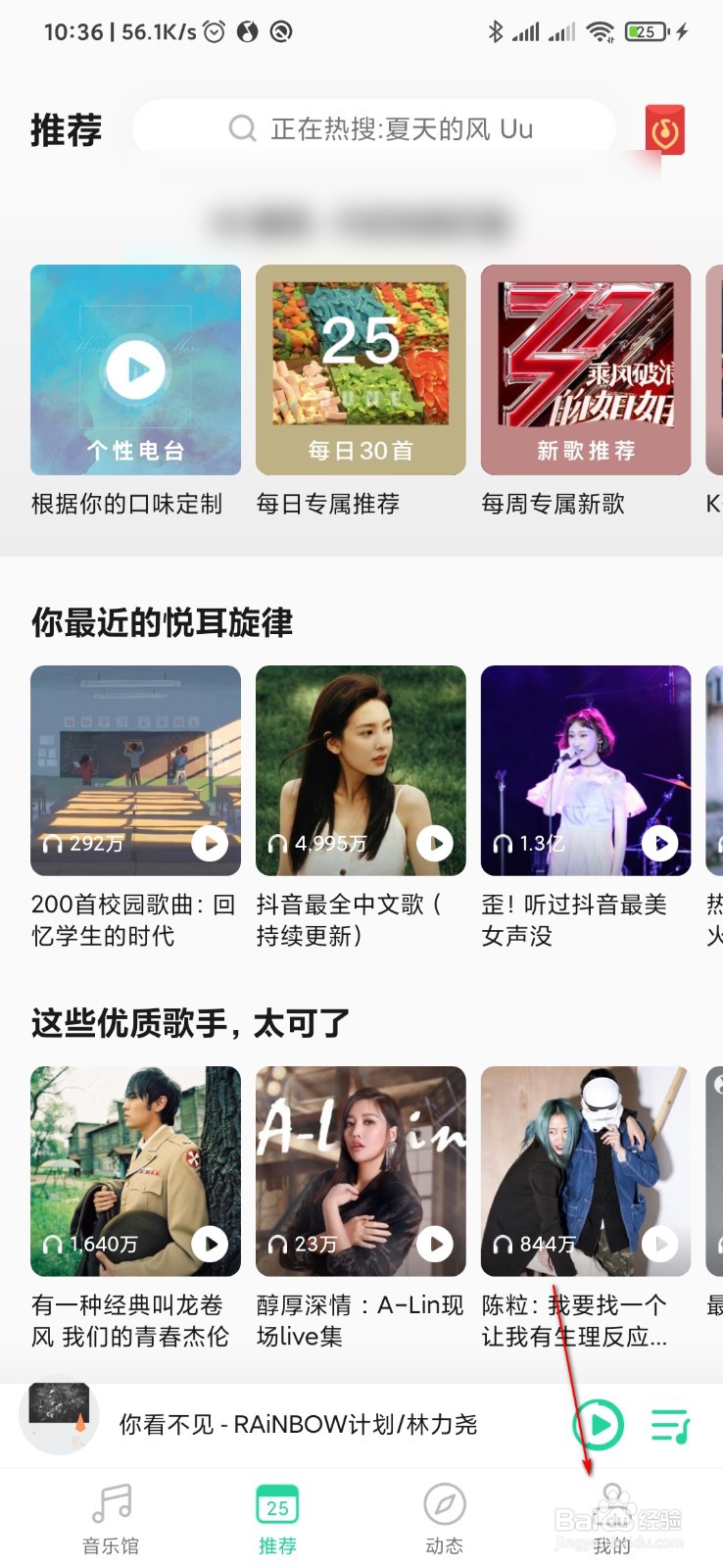This screenshot has height=1568, width=723.
Task: Select the 推荐 tab
Action: 277,1519
